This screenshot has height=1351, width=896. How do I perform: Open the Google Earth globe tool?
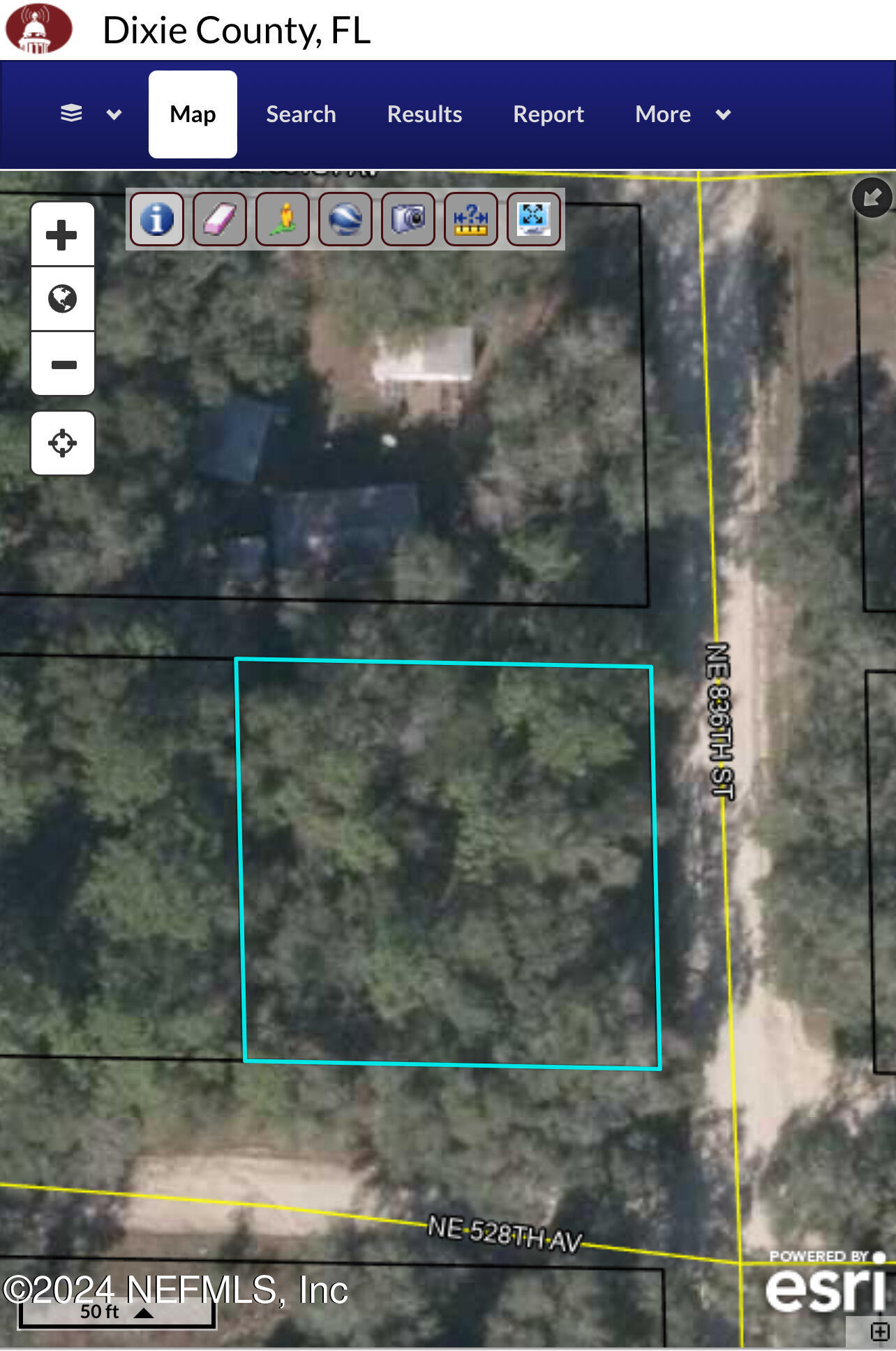345,219
